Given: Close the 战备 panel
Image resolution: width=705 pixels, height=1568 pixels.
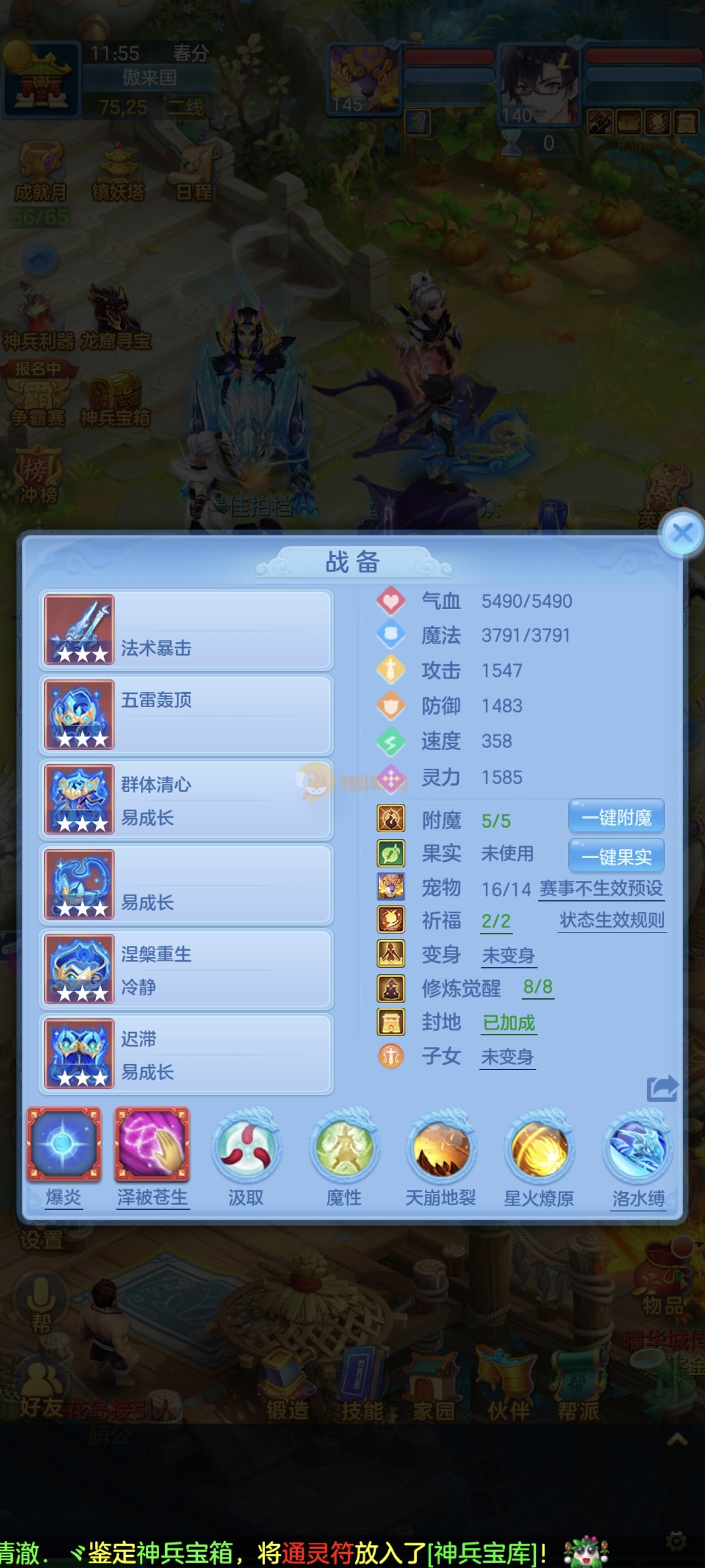Looking at the screenshot, I should 681,534.
